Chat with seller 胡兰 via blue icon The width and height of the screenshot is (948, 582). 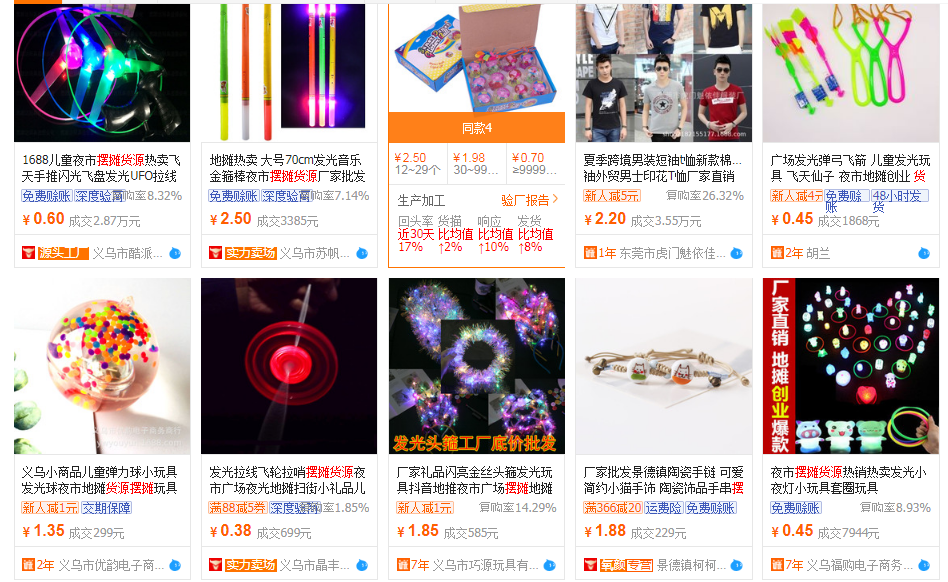pos(924,253)
